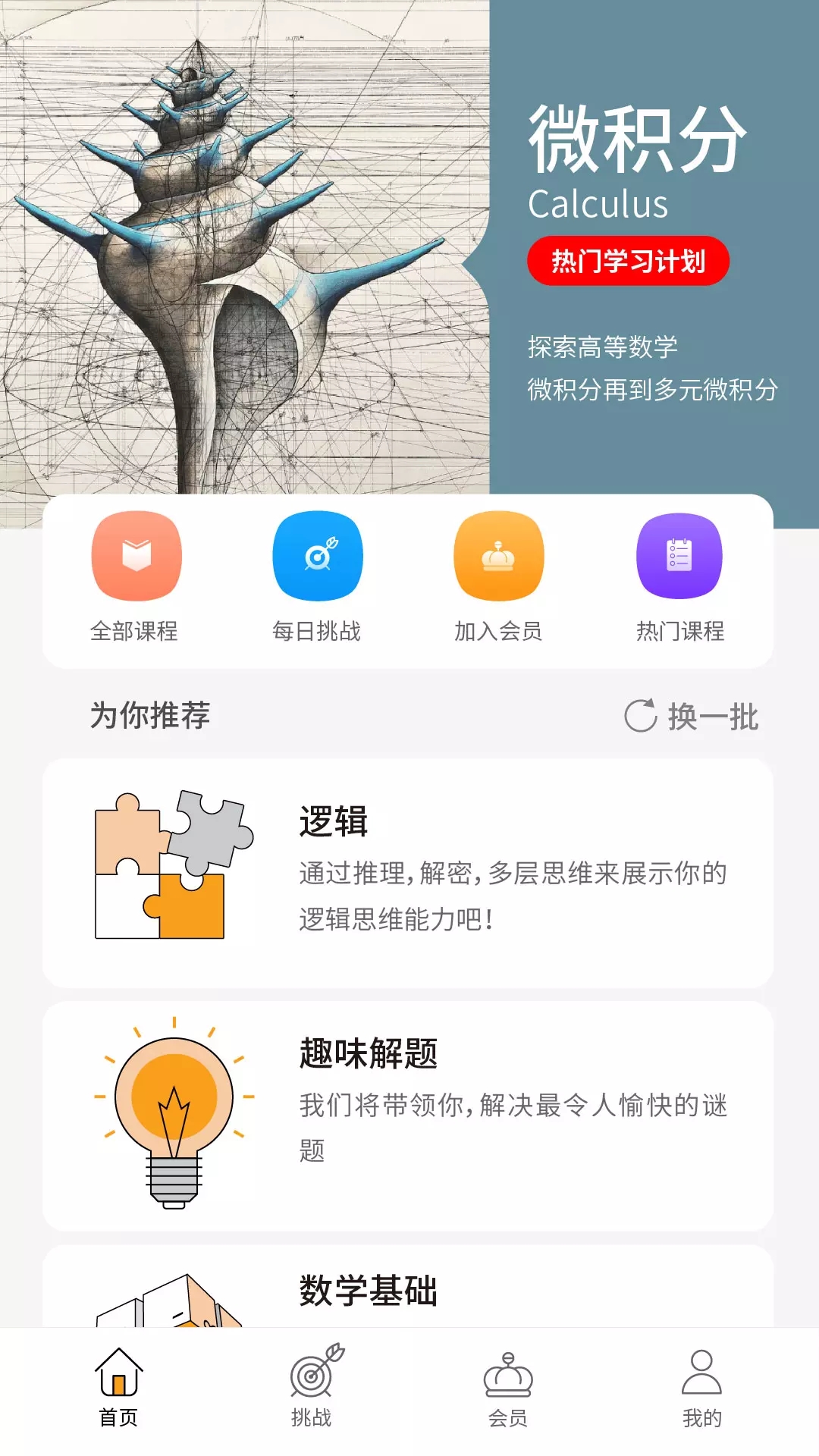Open the 热门课程 clipboard icon
Screen dimensions: 819x1456
click(679, 556)
